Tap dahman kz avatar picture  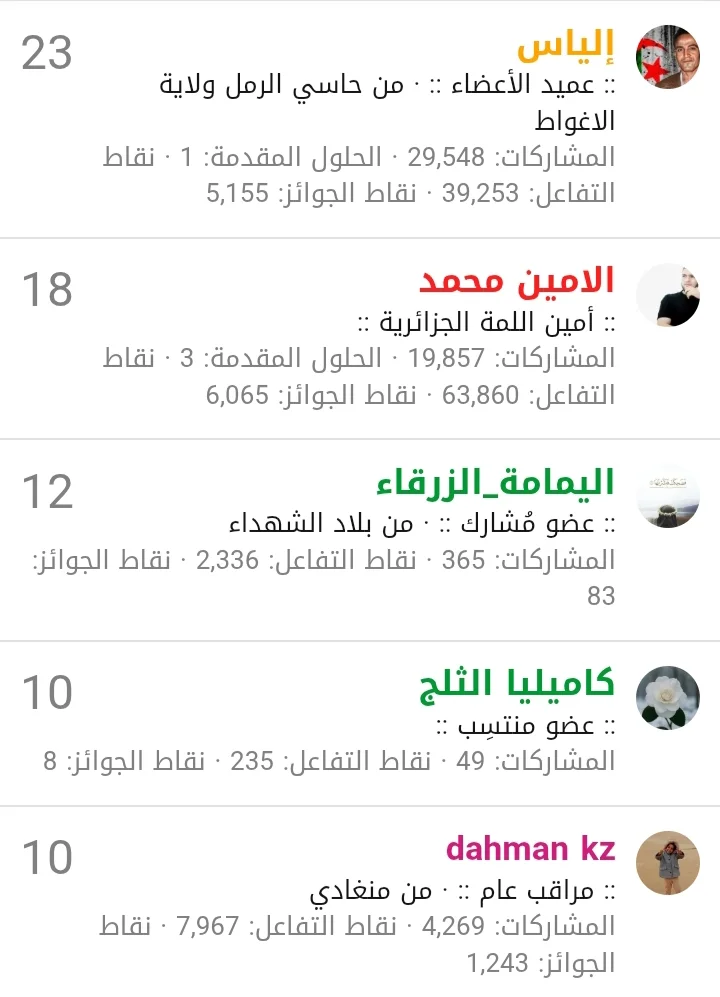click(668, 862)
